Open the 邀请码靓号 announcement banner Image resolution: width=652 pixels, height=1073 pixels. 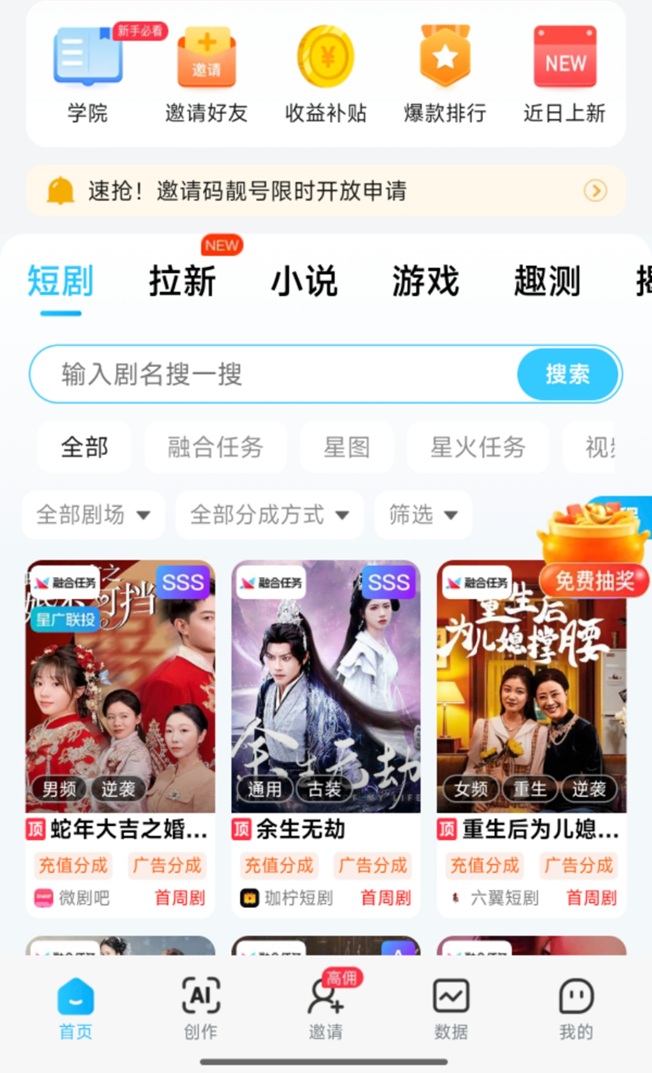click(x=326, y=191)
